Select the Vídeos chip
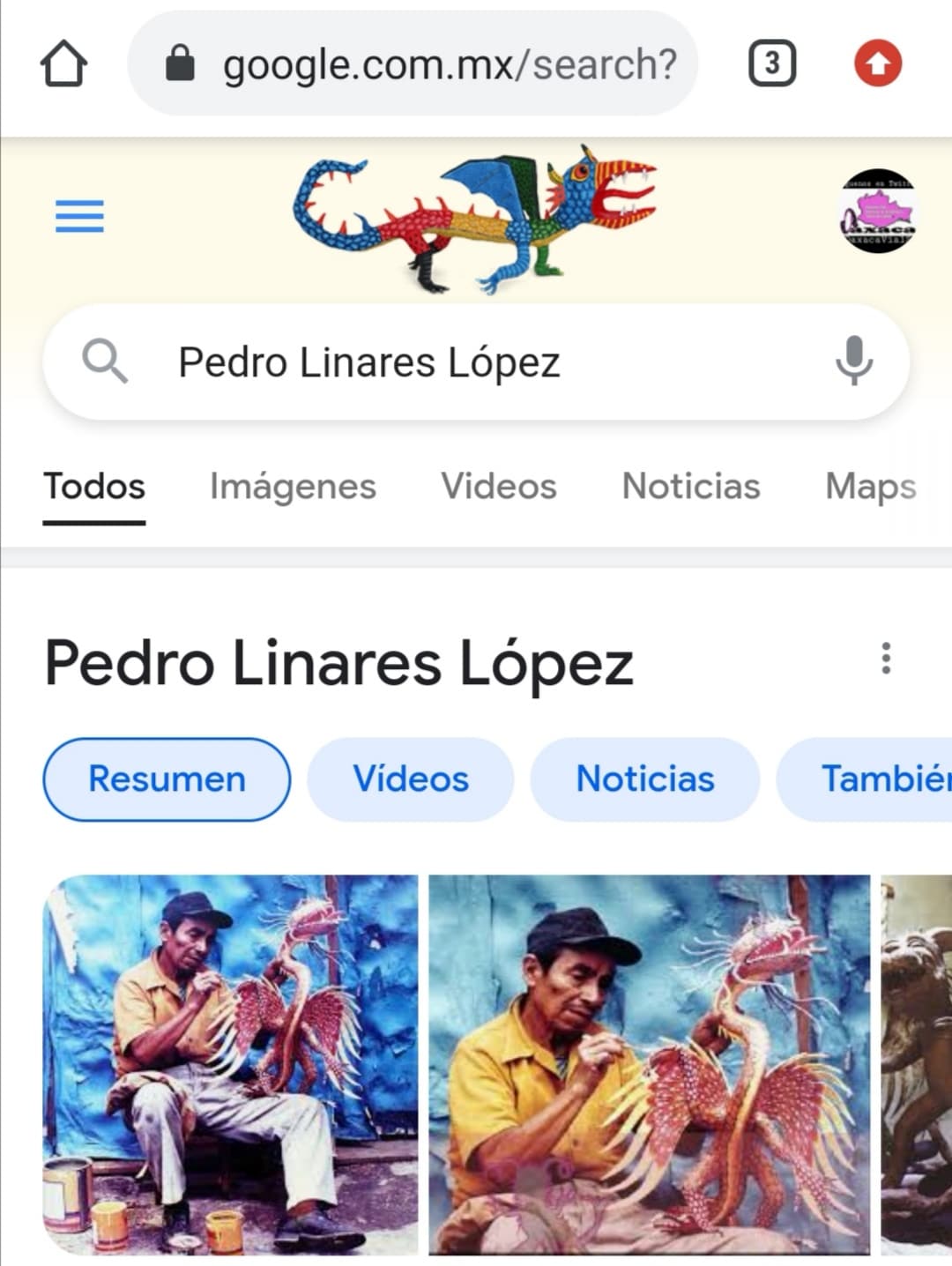 coord(411,779)
